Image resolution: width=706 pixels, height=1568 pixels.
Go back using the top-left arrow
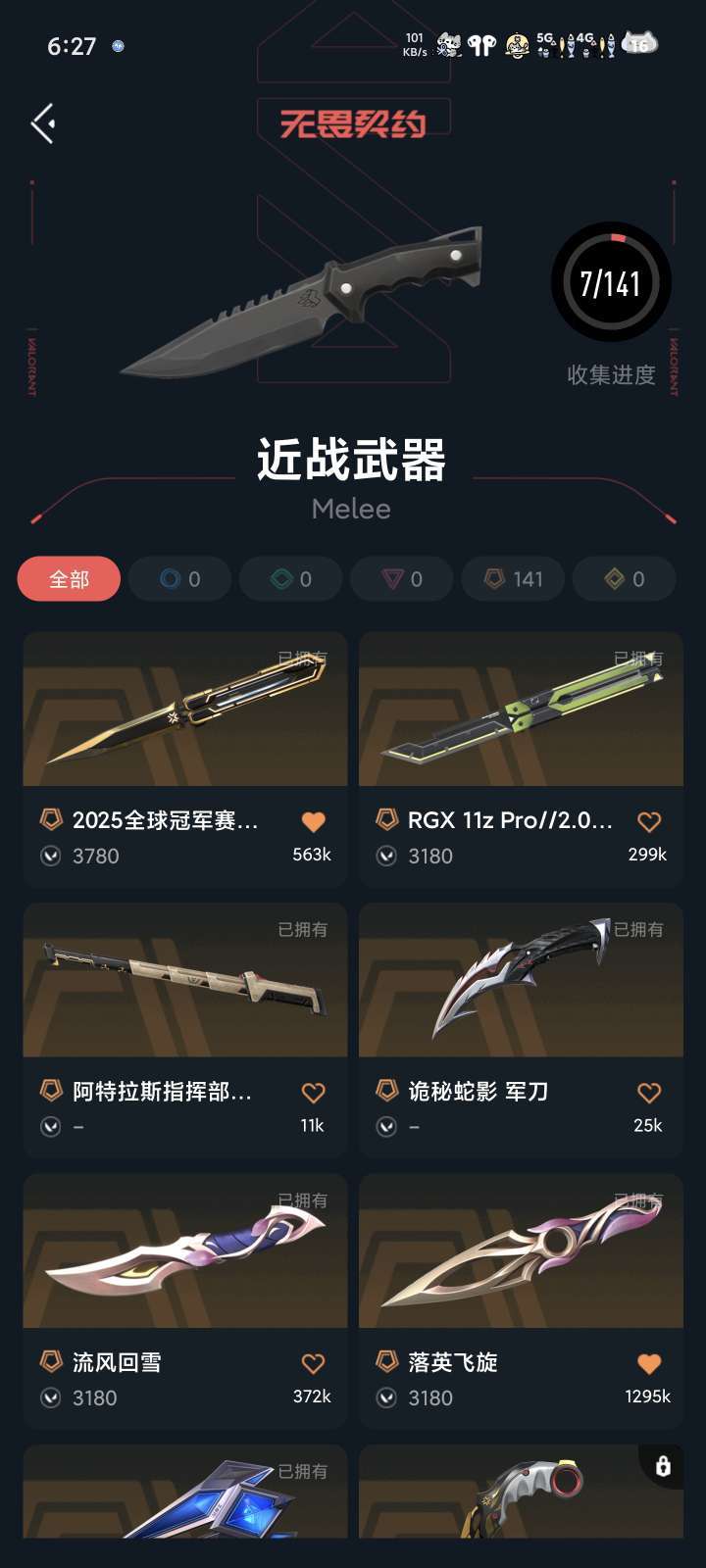point(43,123)
